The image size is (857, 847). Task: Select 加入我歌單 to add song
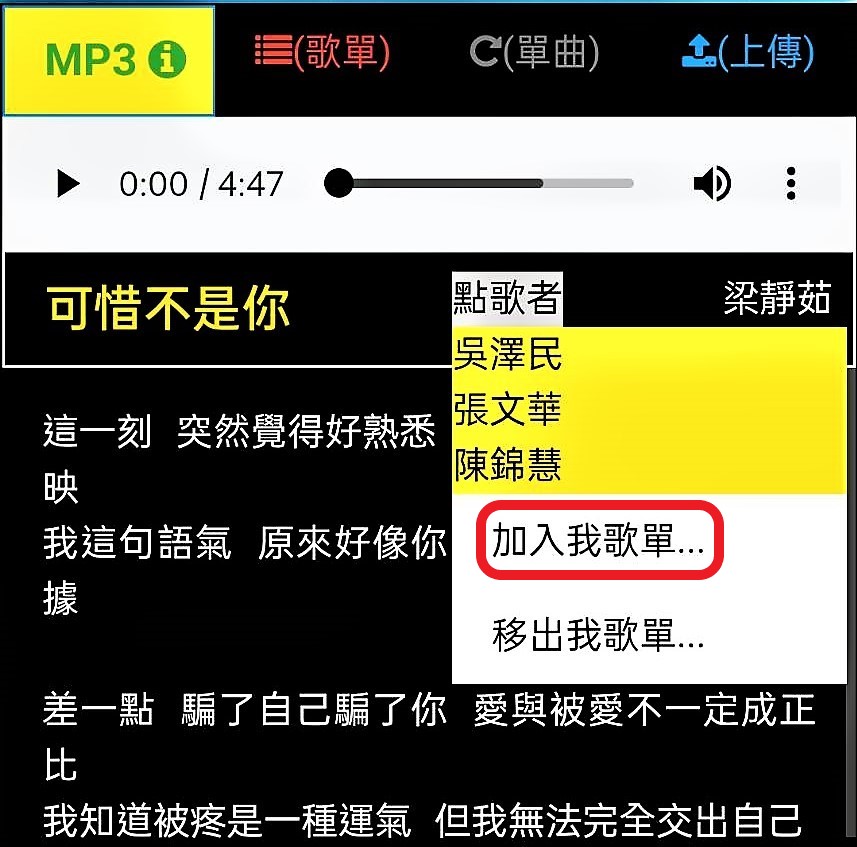coord(598,541)
